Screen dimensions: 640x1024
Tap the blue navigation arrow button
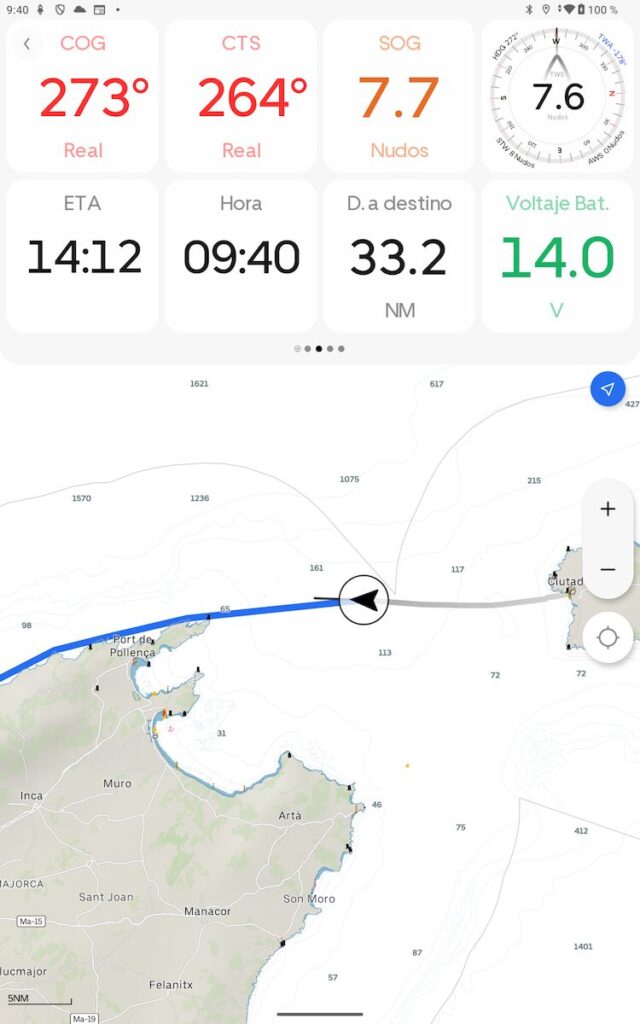[x=607, y=389]
